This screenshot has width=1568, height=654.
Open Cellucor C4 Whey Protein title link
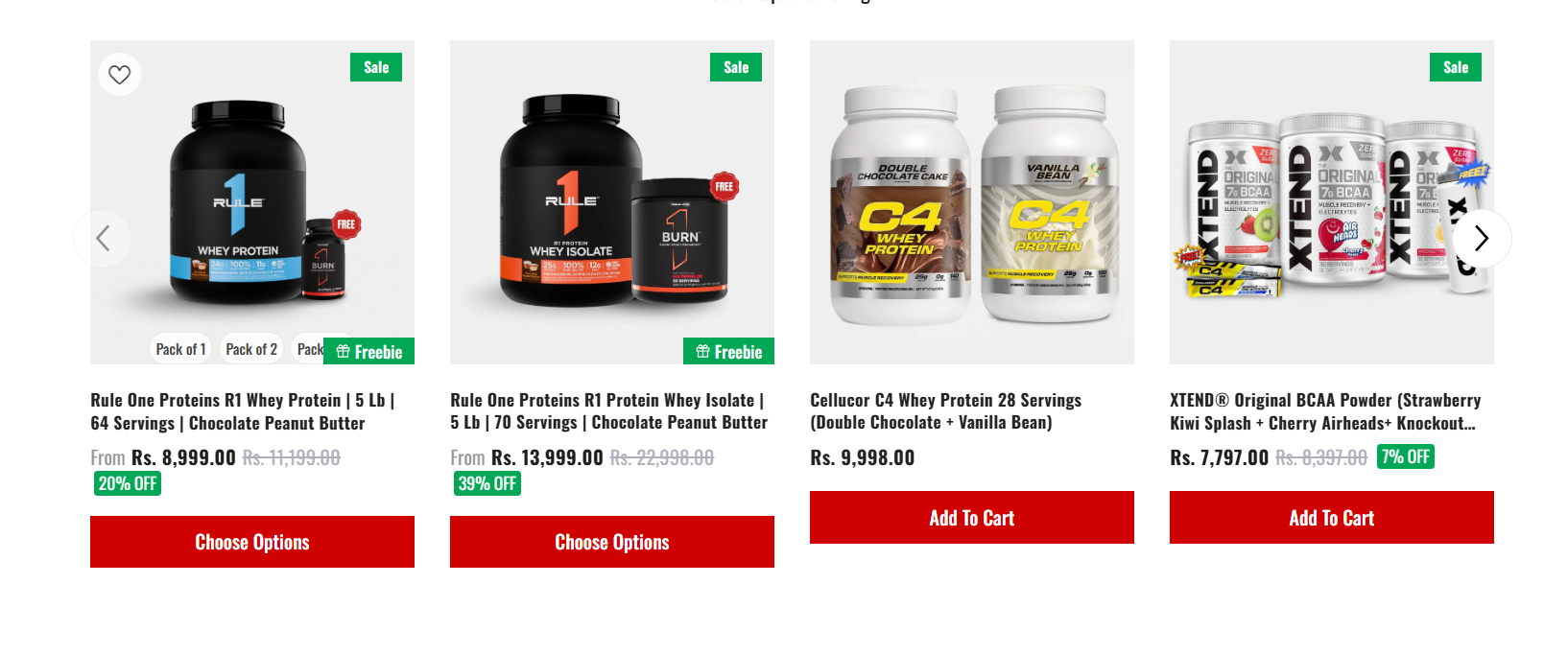click(x=945, y=411)
